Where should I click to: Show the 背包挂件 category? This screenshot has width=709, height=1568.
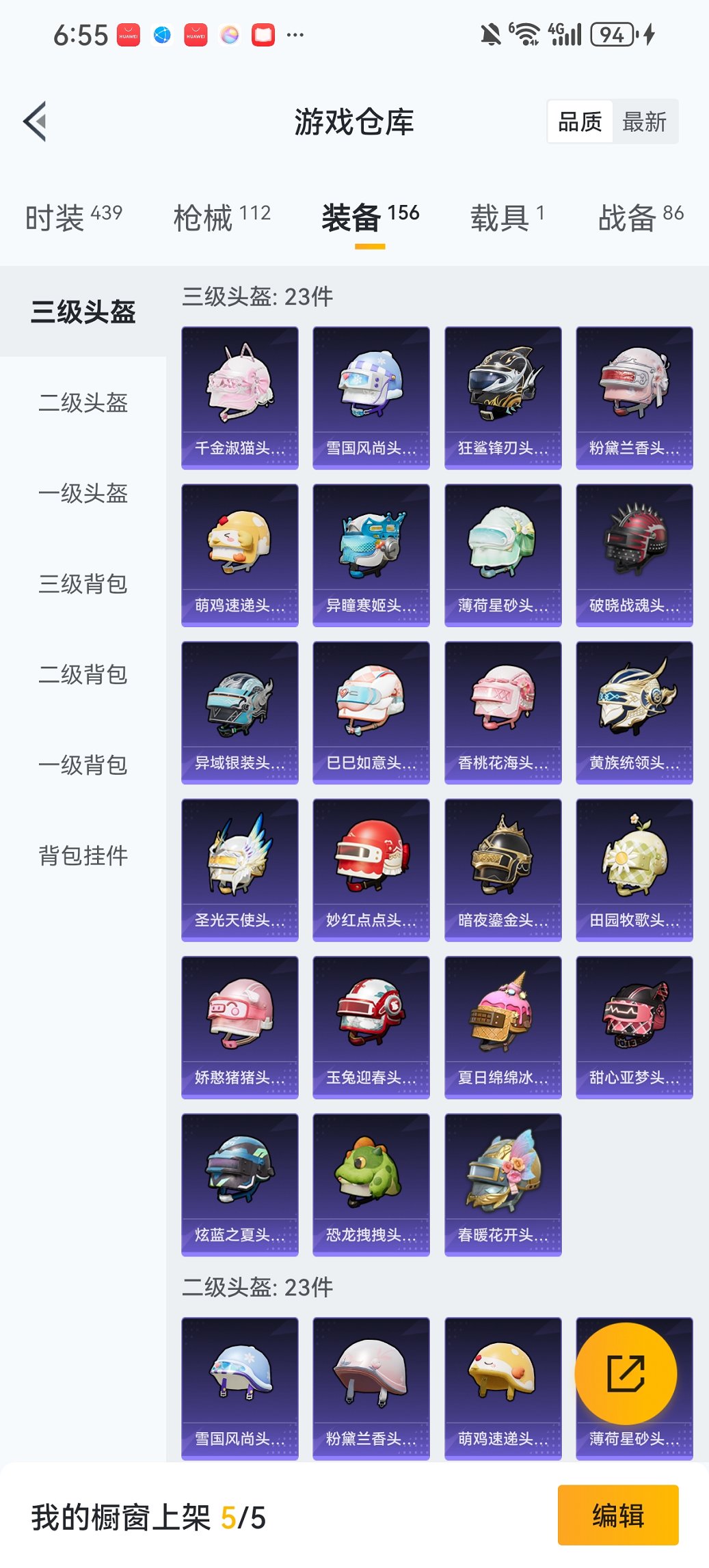click(x=83, y=855)
